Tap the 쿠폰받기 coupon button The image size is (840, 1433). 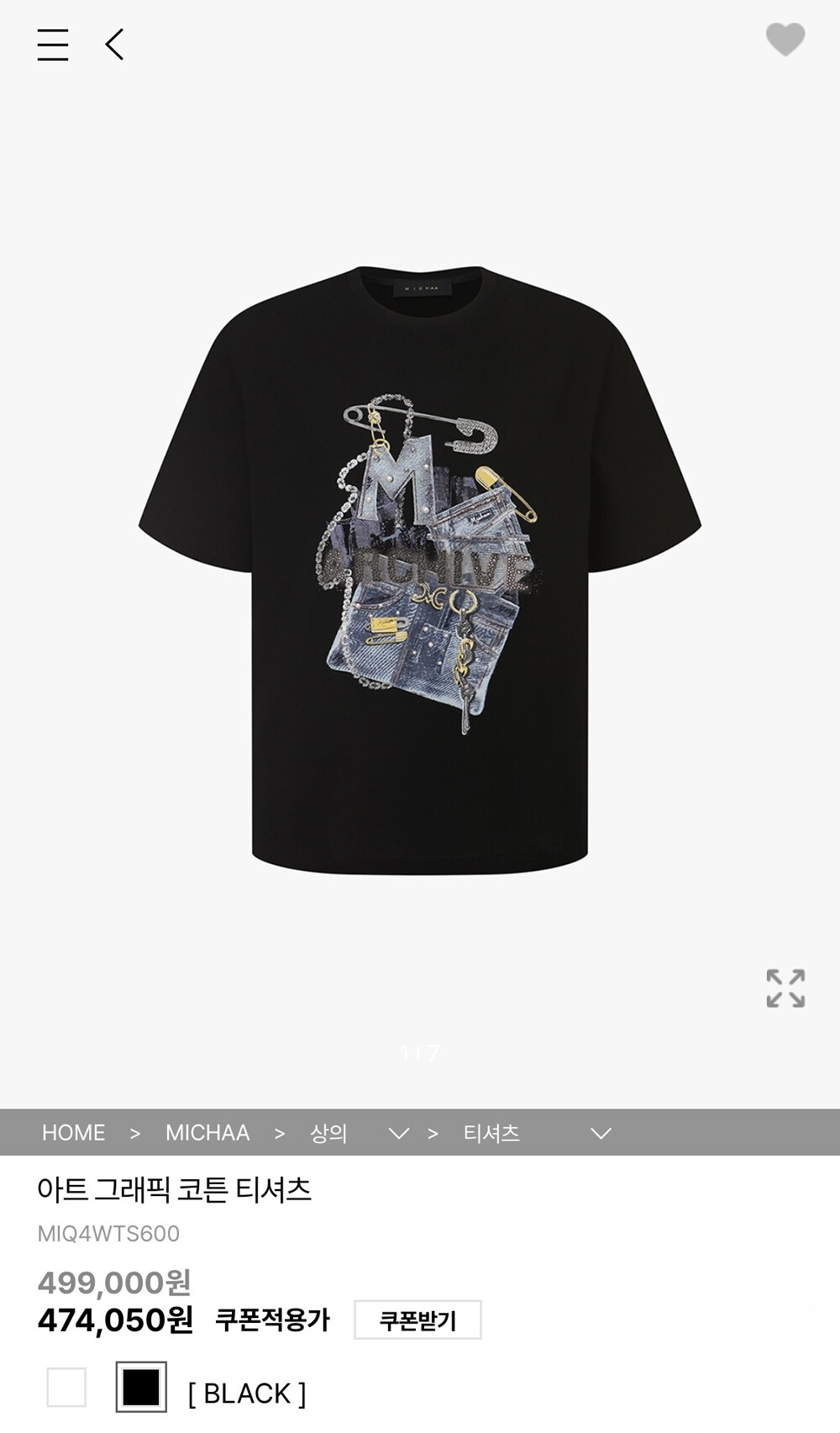(417, 1320)
